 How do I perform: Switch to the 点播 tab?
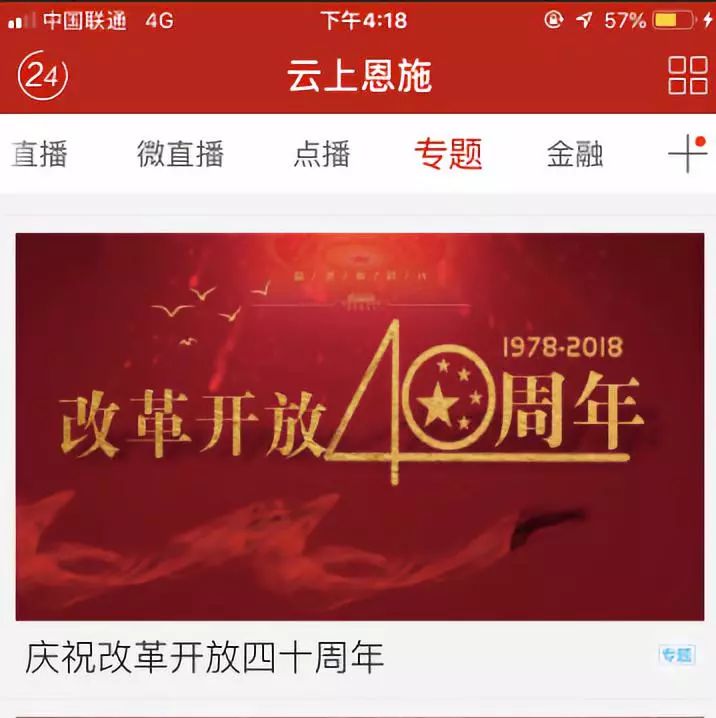322,154
